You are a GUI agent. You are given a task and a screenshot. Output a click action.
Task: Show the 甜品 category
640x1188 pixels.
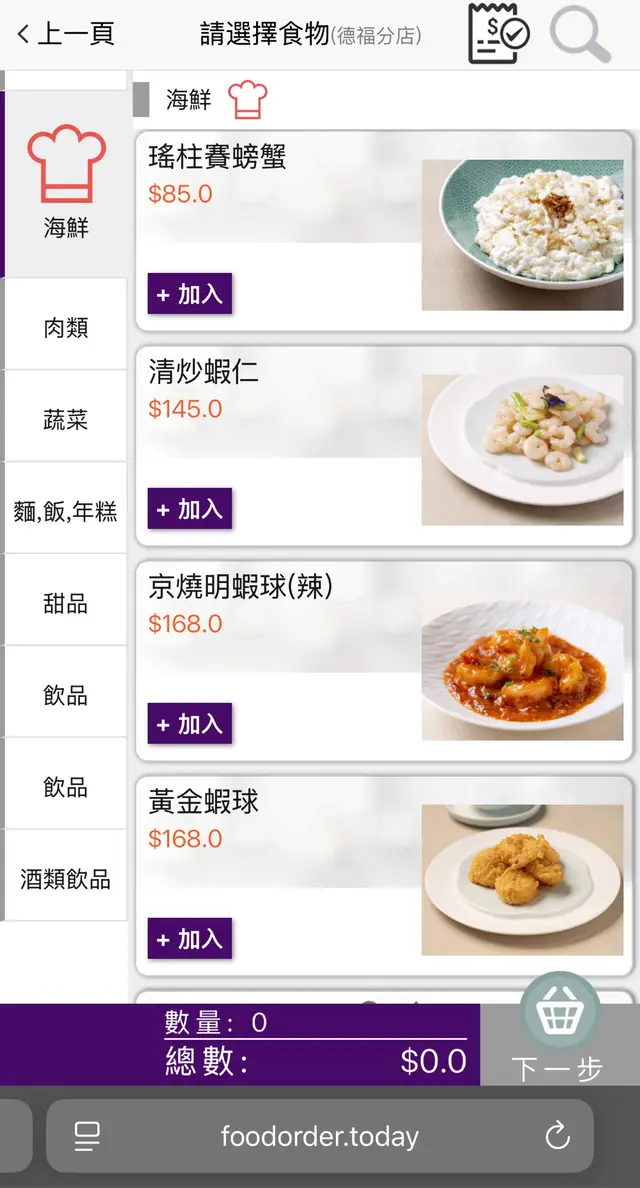point(66,604)
